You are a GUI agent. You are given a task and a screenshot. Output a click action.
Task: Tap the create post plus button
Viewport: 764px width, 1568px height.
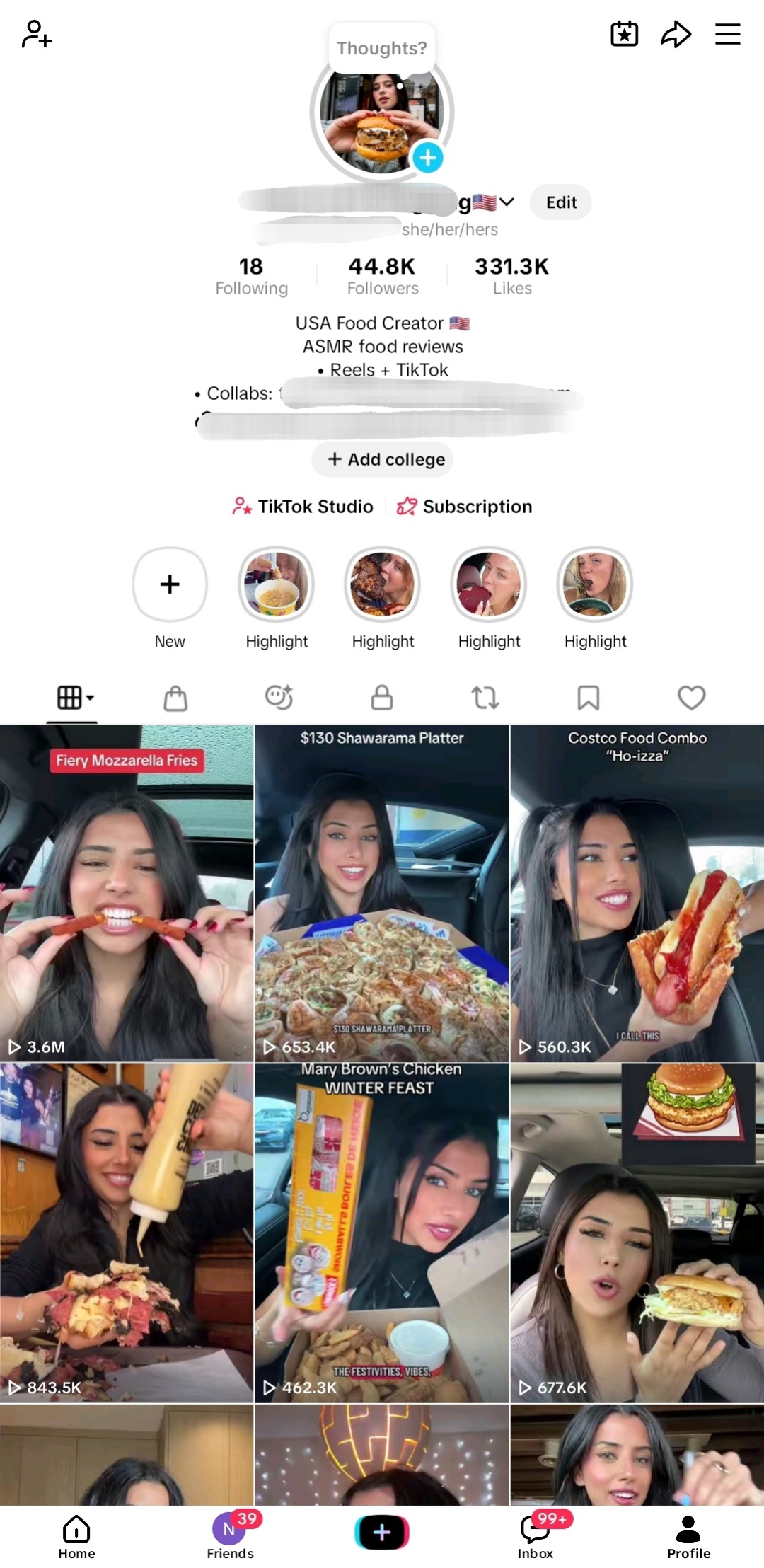(382, 1533)
